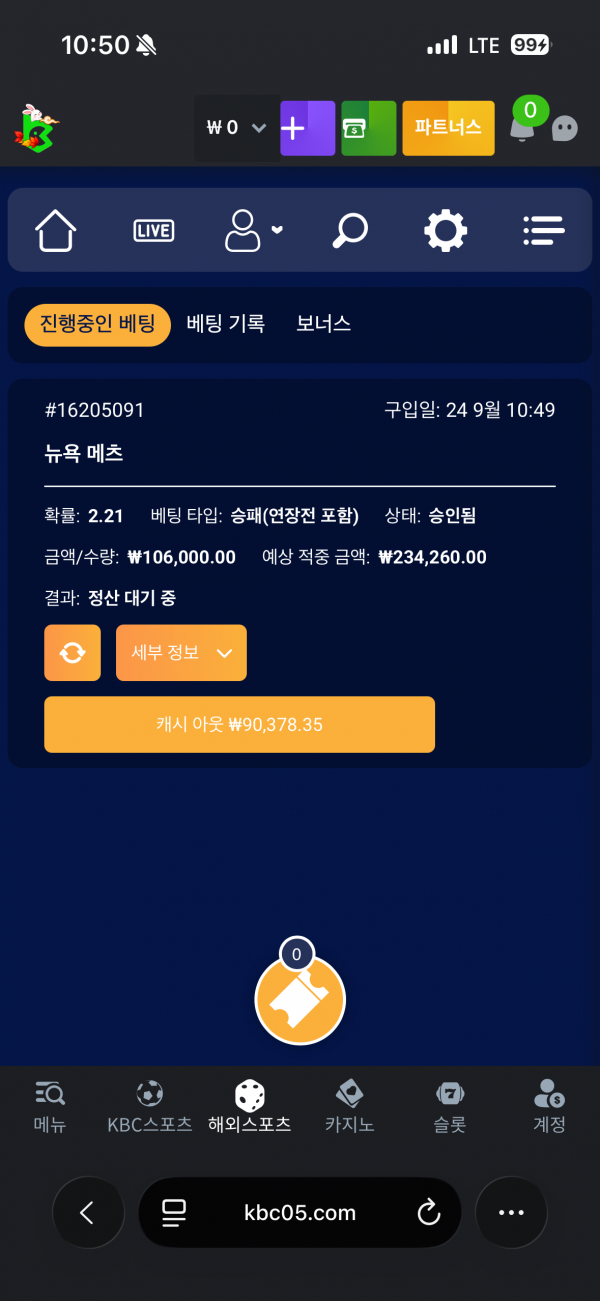Reload the page in the browser bar

[428, 1213]
